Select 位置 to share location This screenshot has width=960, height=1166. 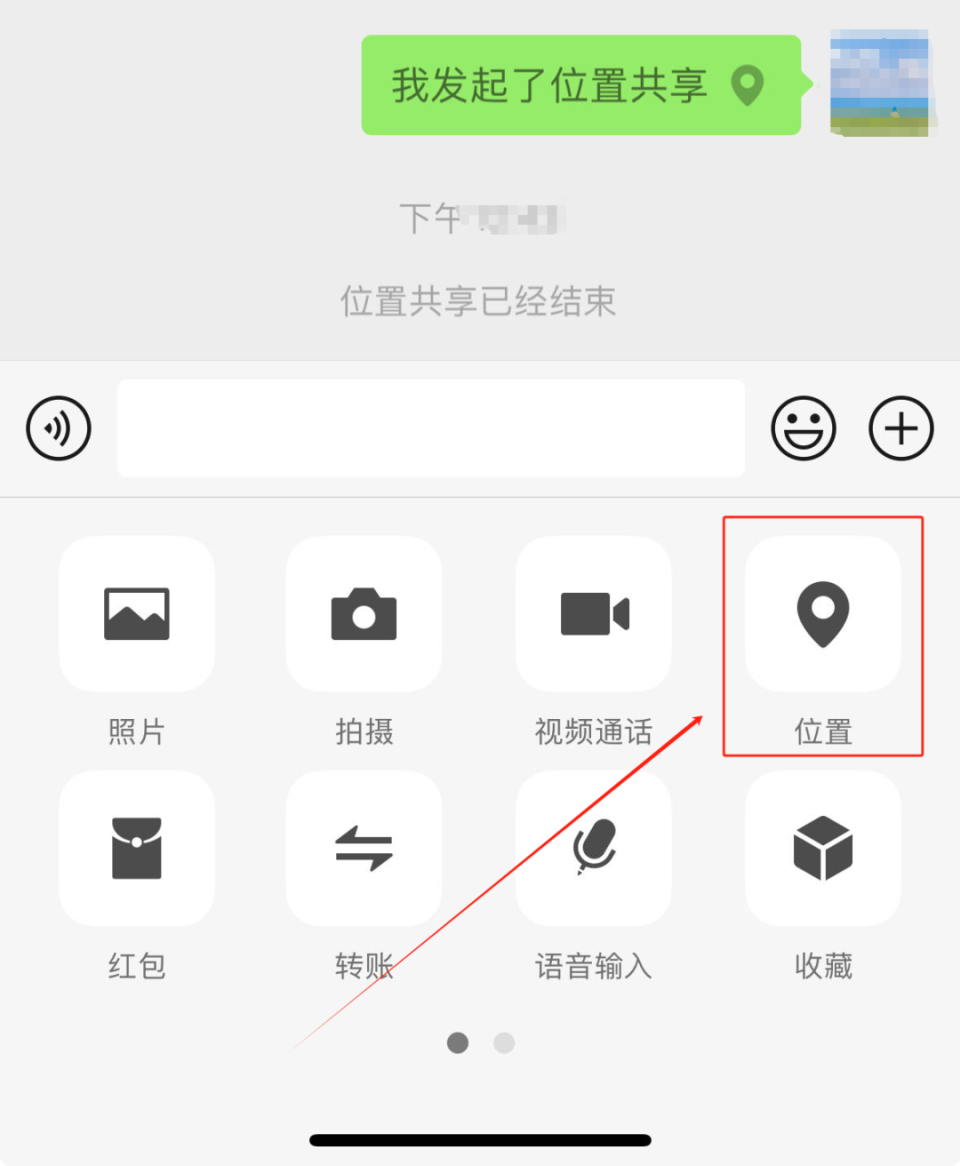pyautogui.click(x=823, y=614)
